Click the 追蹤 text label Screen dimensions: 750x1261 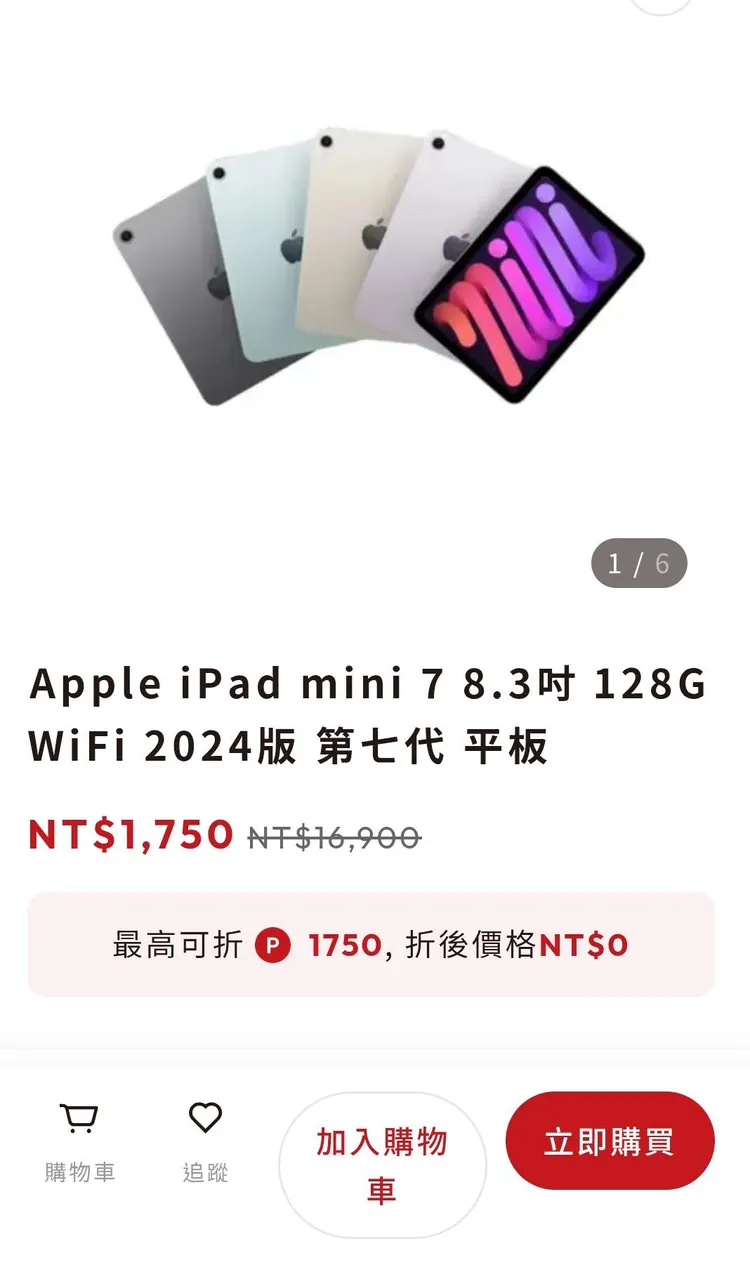coord(205,1173)
